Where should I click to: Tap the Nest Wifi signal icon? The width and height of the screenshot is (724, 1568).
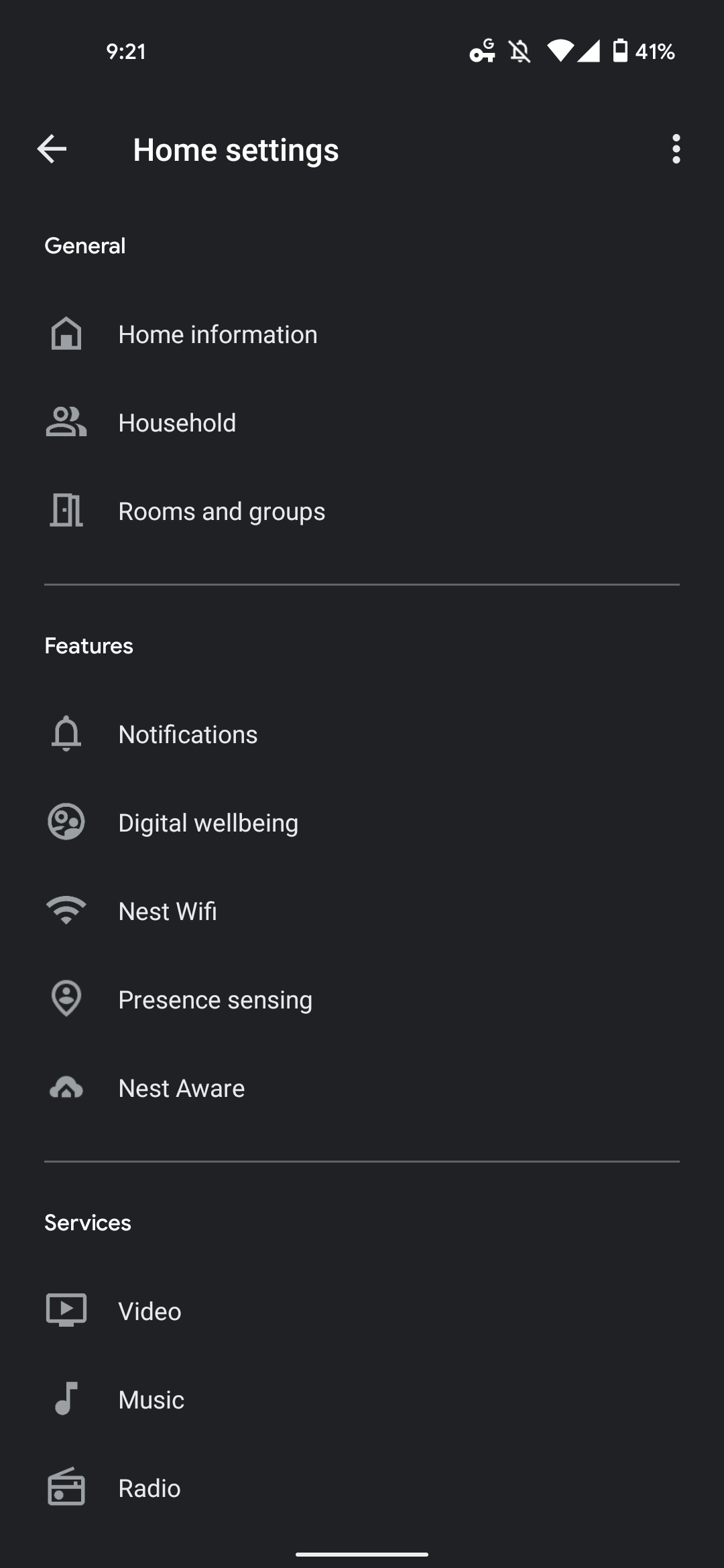tap(66, 910)
